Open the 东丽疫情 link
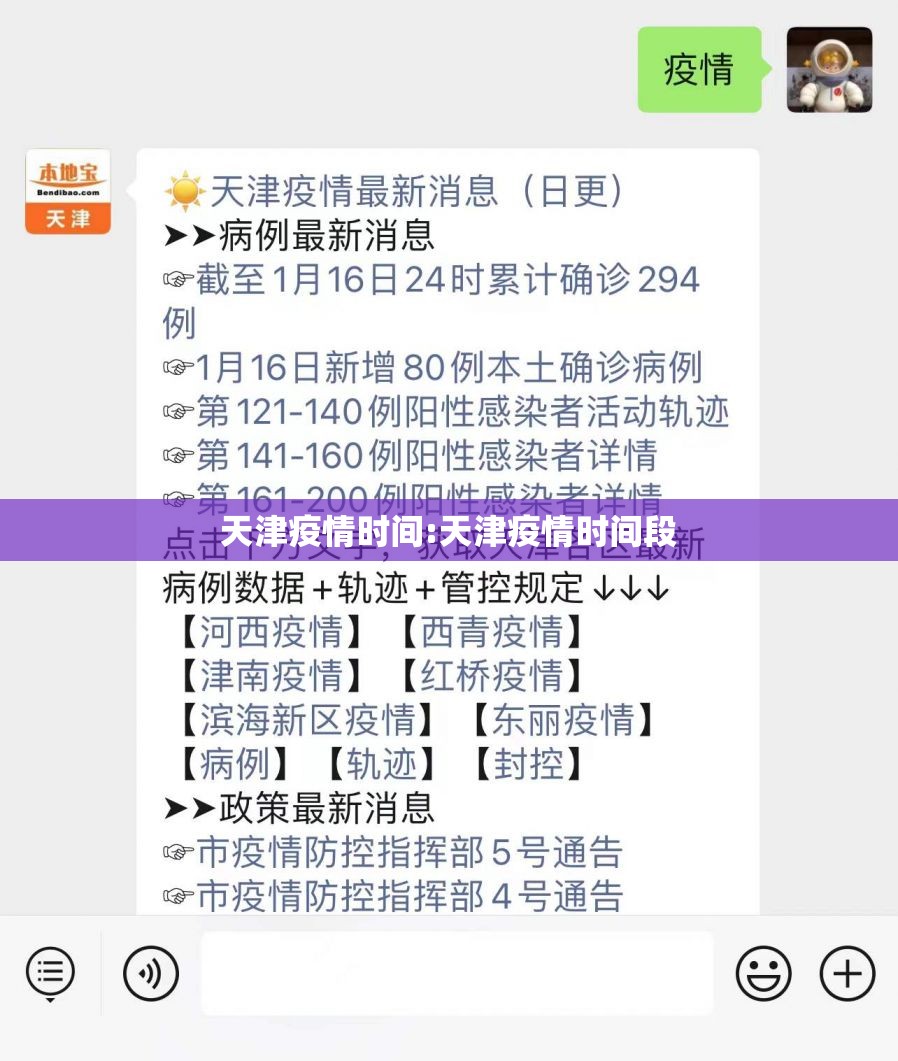 point(564,719)
